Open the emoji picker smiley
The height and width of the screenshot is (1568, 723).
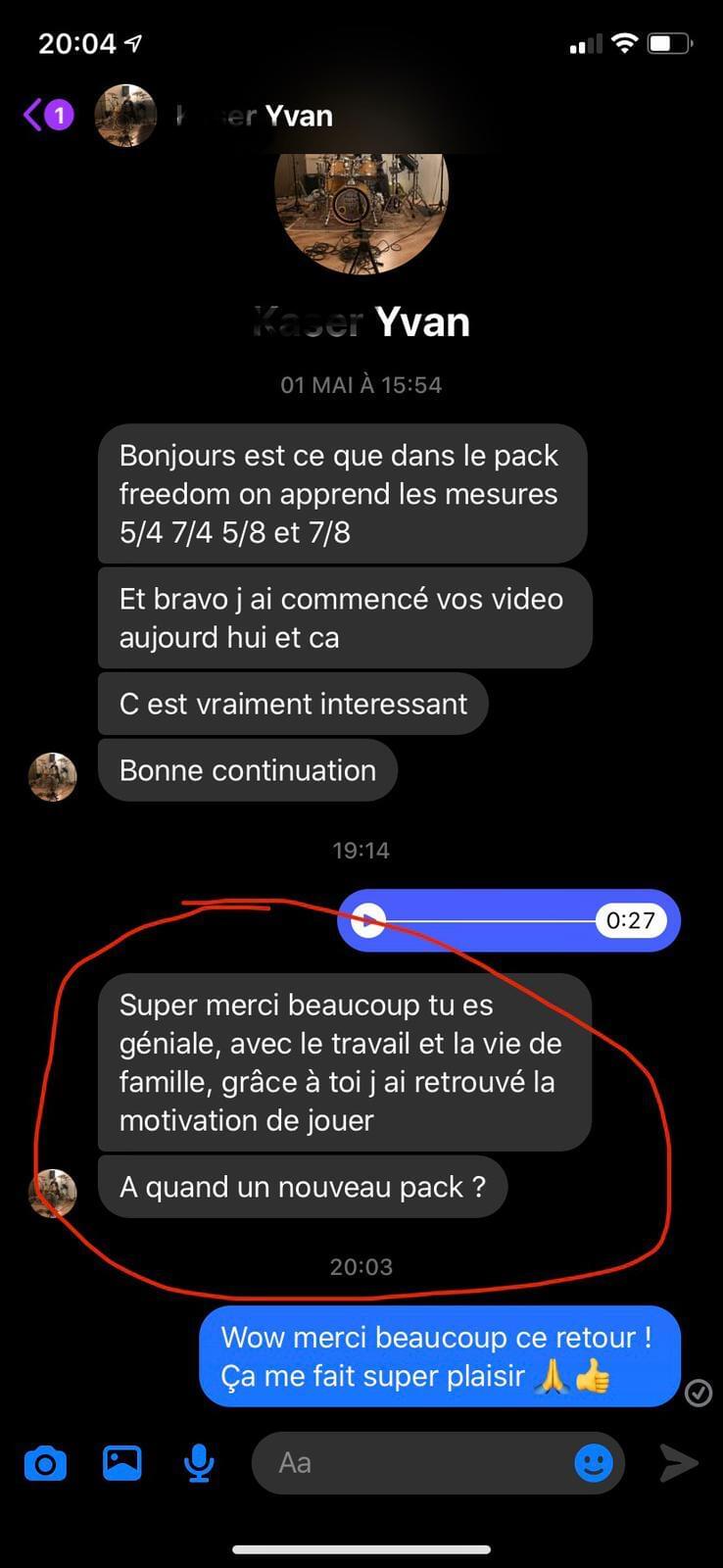coord(594,1463)
